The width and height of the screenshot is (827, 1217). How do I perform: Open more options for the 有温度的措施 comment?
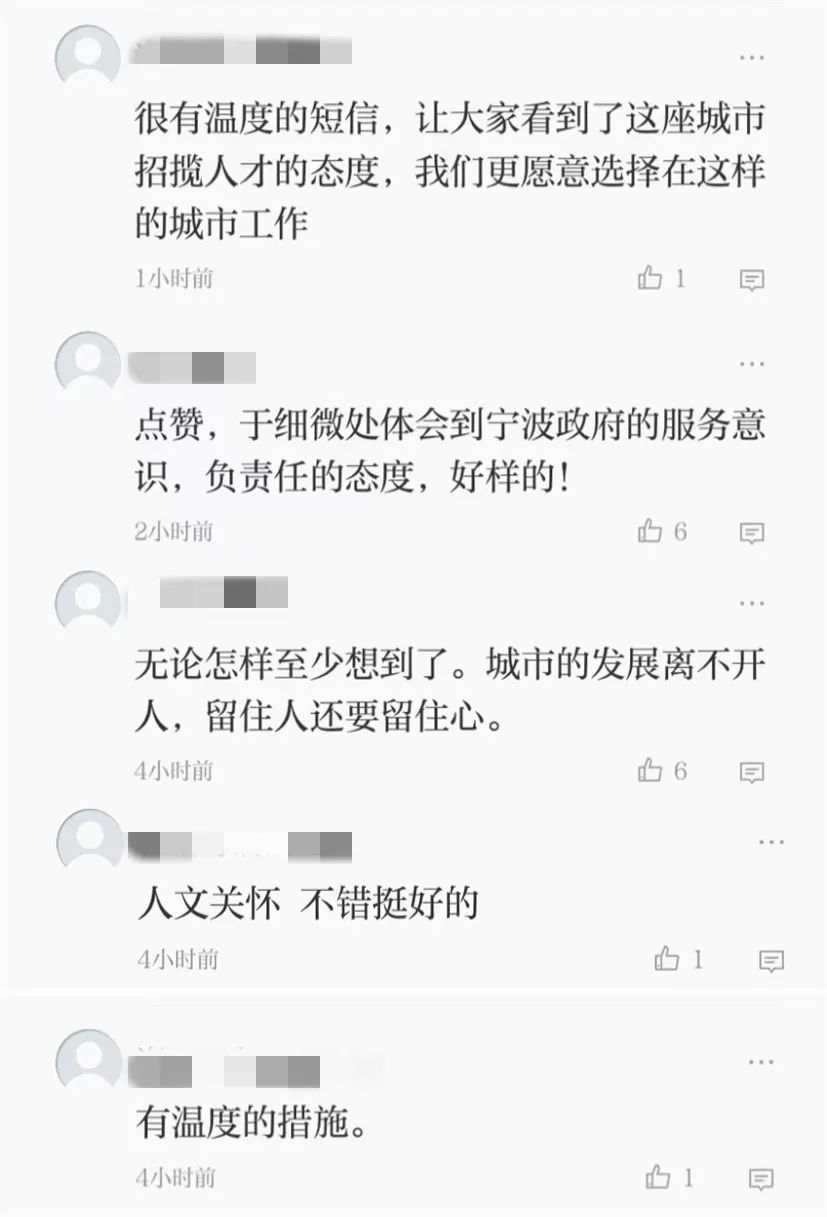click(760, 1062)
